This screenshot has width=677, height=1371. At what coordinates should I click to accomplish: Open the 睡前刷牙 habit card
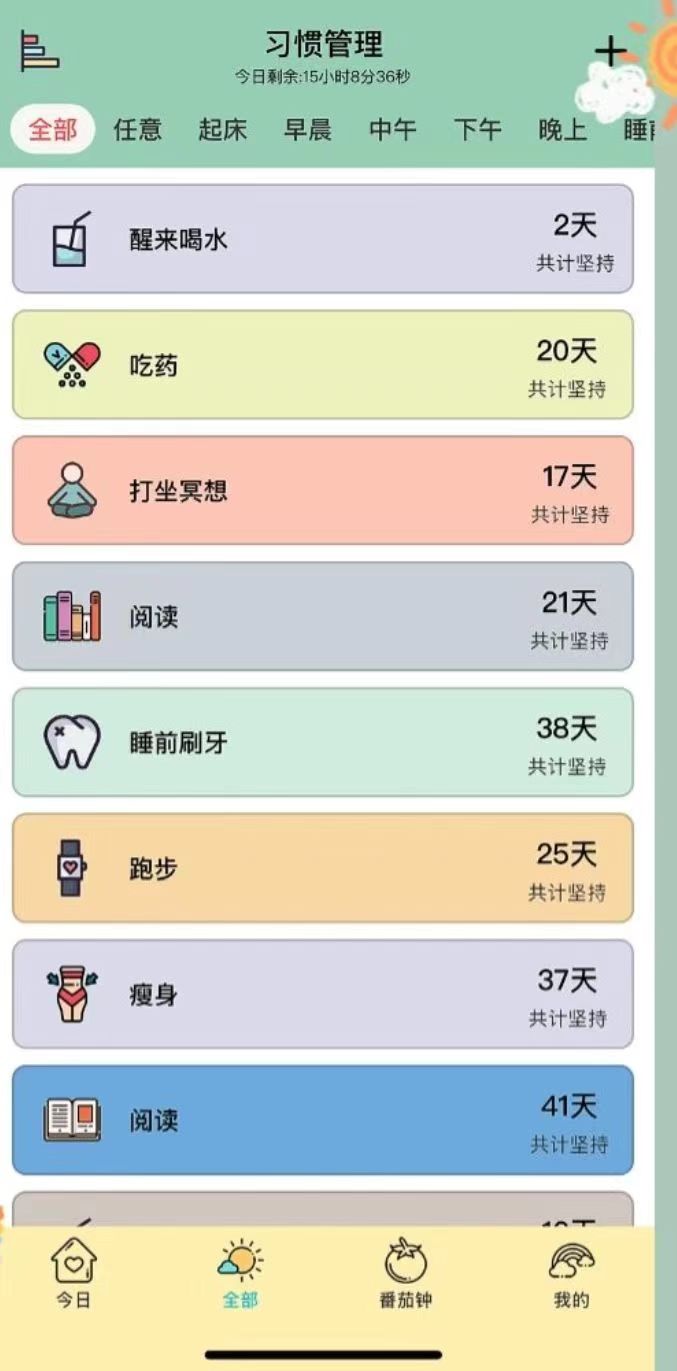tap(322, 742)
